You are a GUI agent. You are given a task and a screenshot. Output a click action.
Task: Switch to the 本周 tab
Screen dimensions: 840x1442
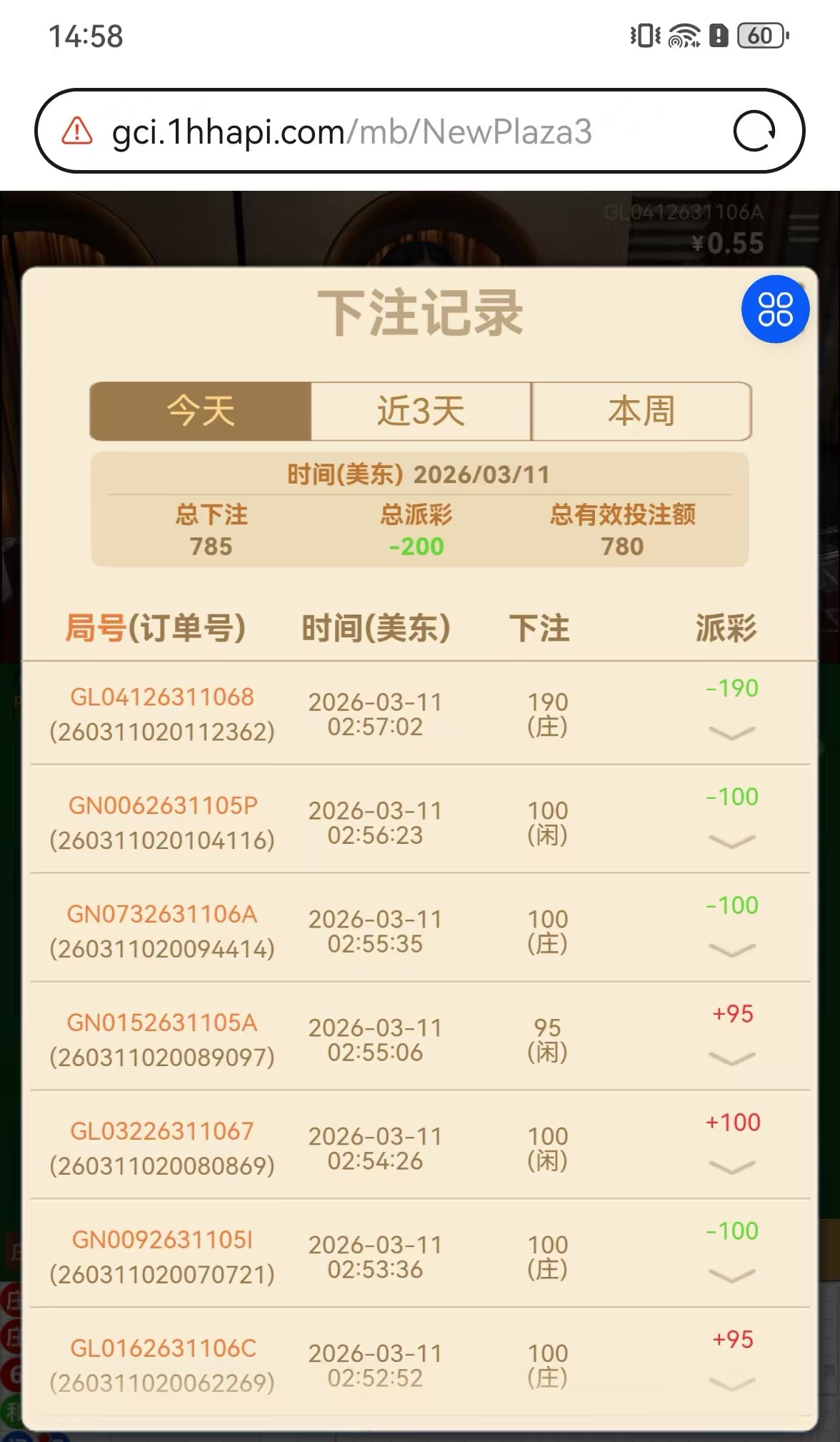(x=641, y=411)
